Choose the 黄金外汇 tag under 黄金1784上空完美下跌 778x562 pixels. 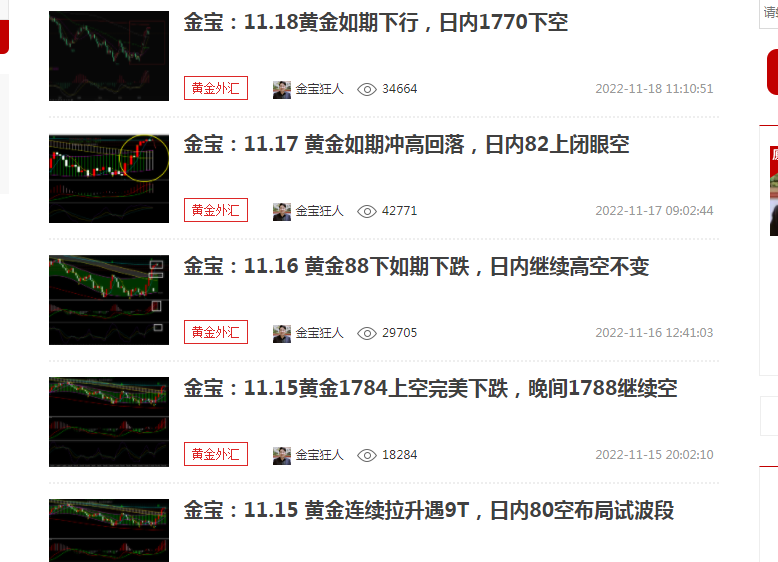pos(215,455)
